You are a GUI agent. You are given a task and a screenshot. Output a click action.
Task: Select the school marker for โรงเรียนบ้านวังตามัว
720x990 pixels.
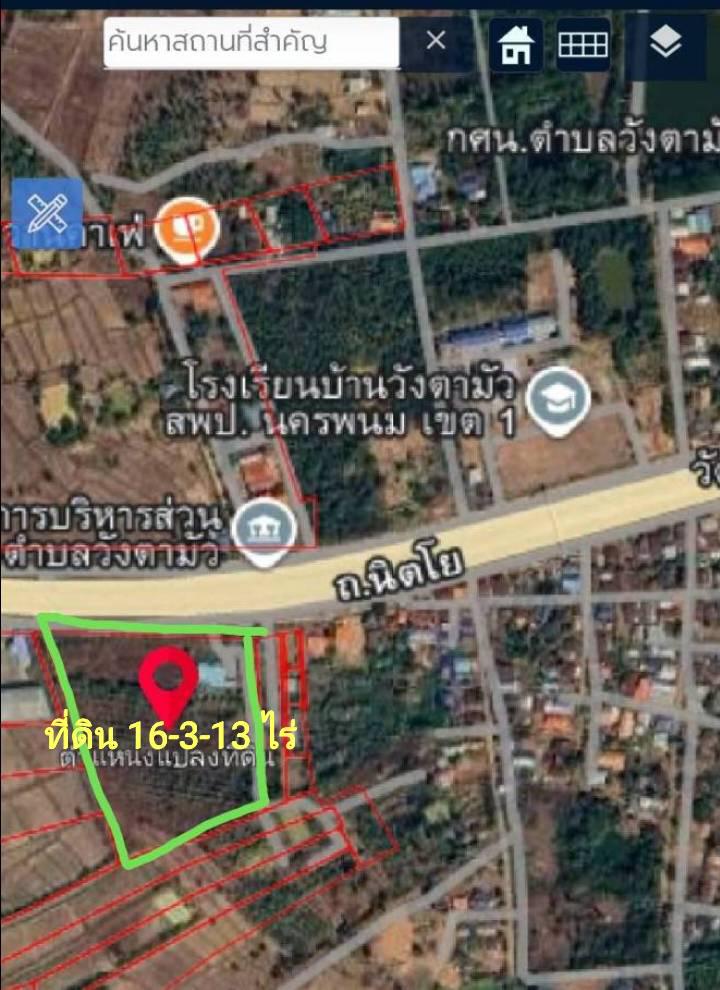(x=558, y=401)
